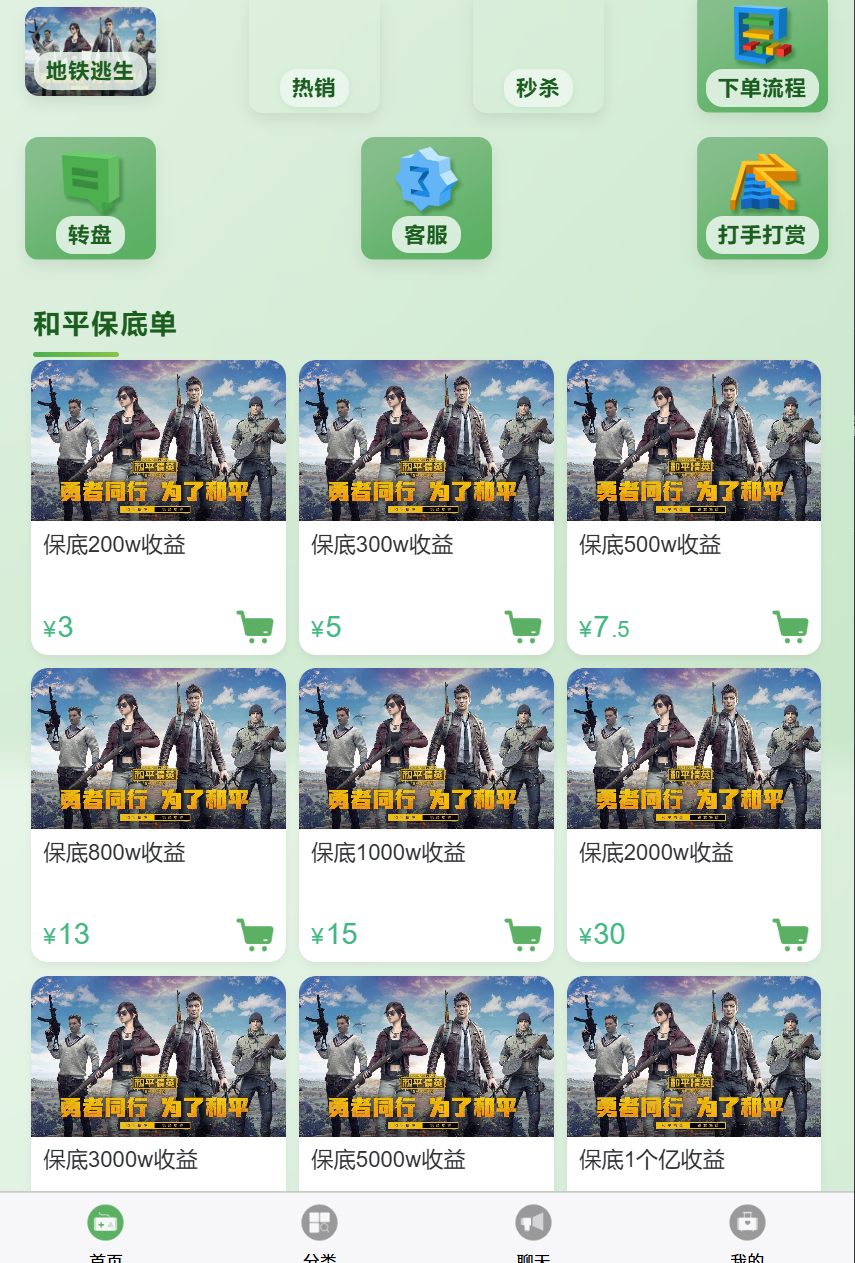This screenshot has width=855, height=1263.
Task: View the 保底1个亿收益 product thumbnail
Action: click(694, 1055)
